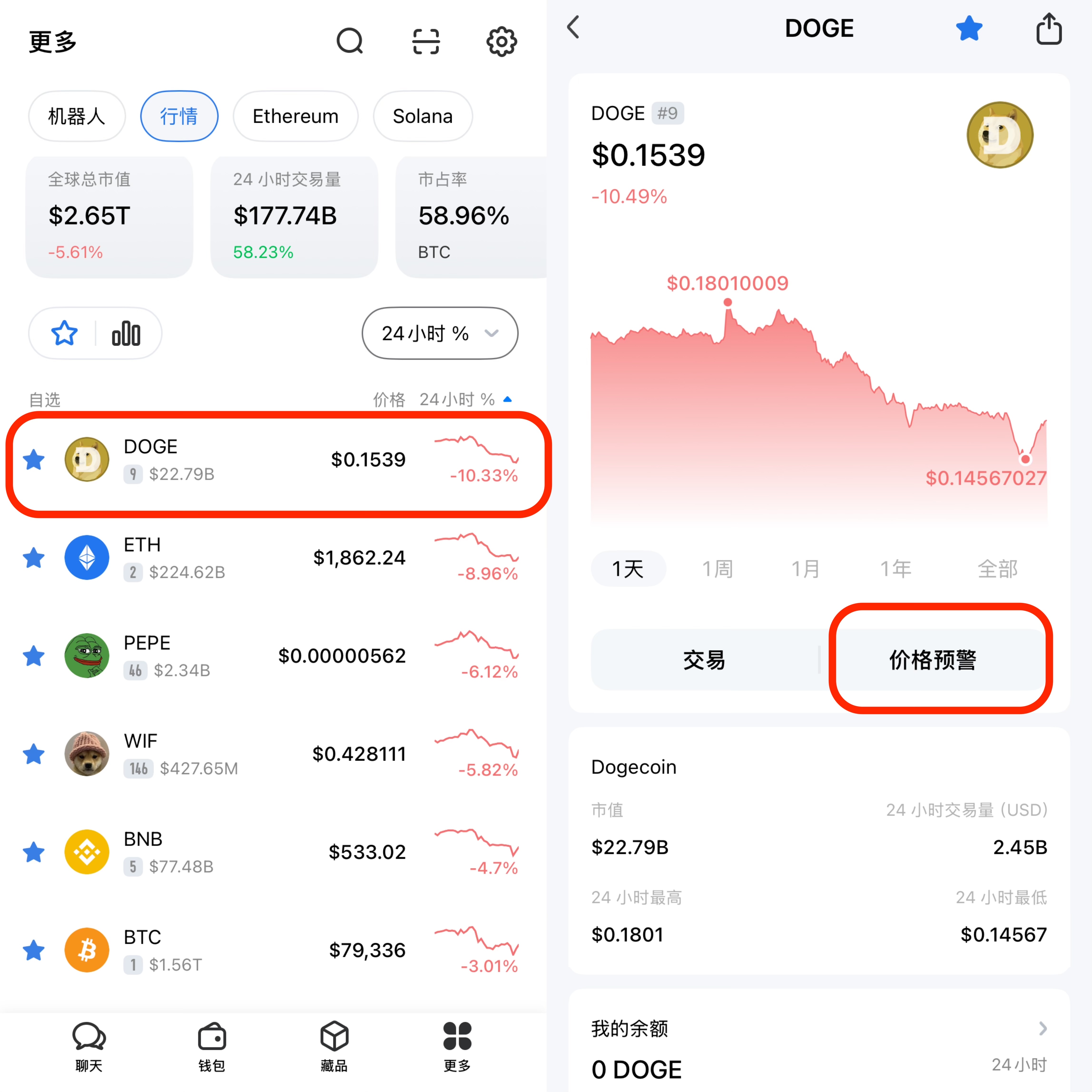1092x1092 pixels.
Task: Open the PEPE market row
Action: pos(271,656)
